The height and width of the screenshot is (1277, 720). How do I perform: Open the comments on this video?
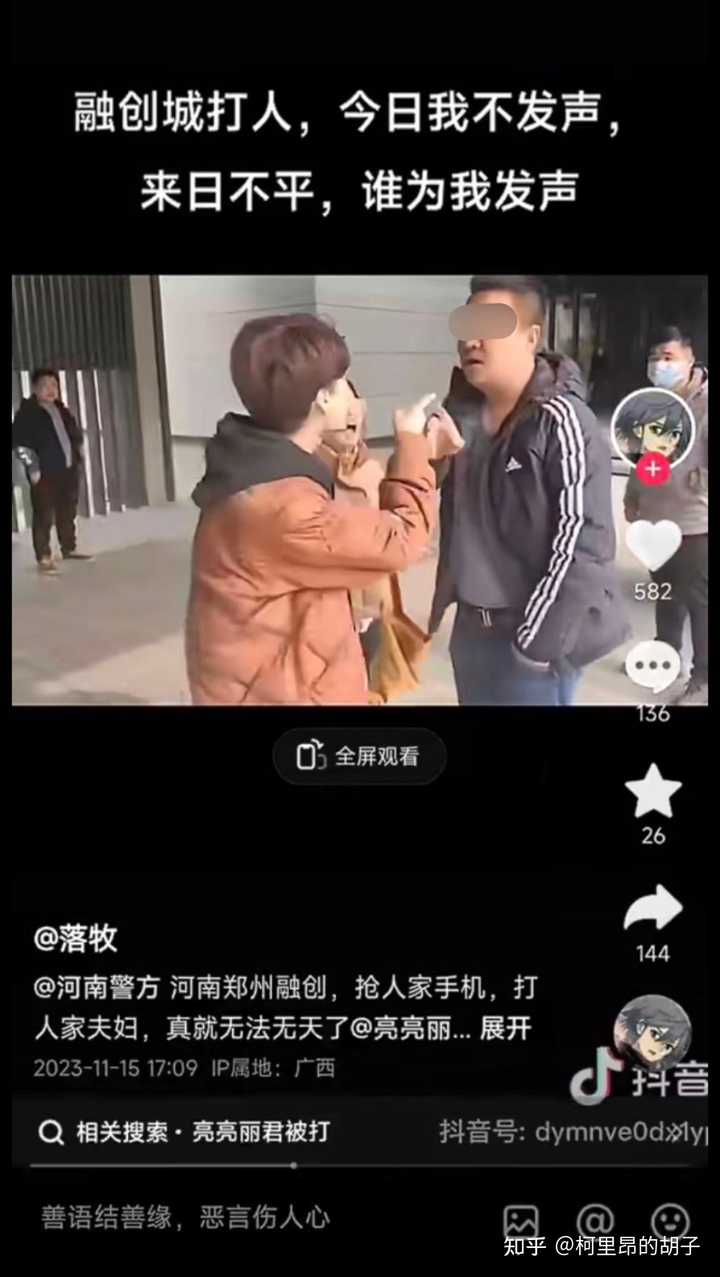(x=653, y=665)
